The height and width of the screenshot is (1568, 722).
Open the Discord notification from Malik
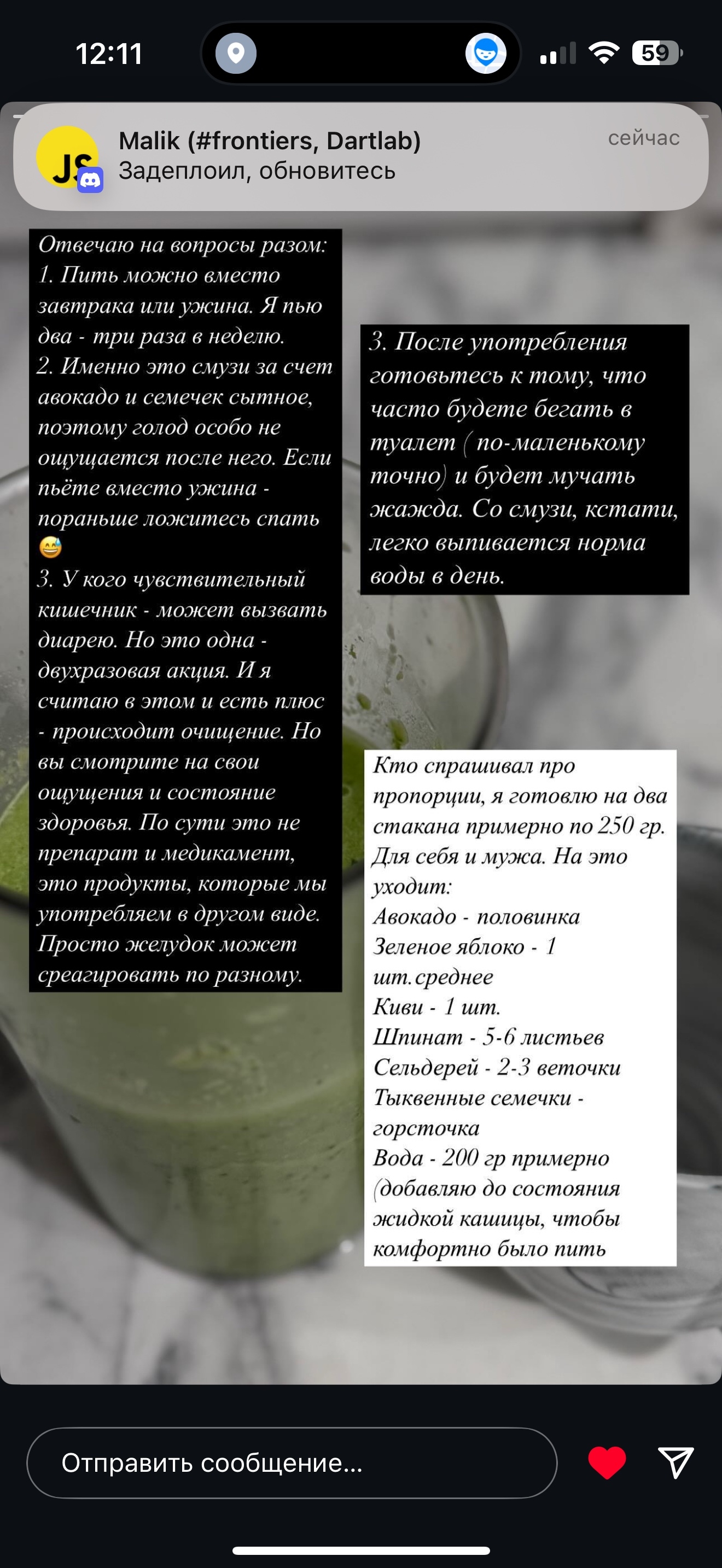(x=360, y=156)
